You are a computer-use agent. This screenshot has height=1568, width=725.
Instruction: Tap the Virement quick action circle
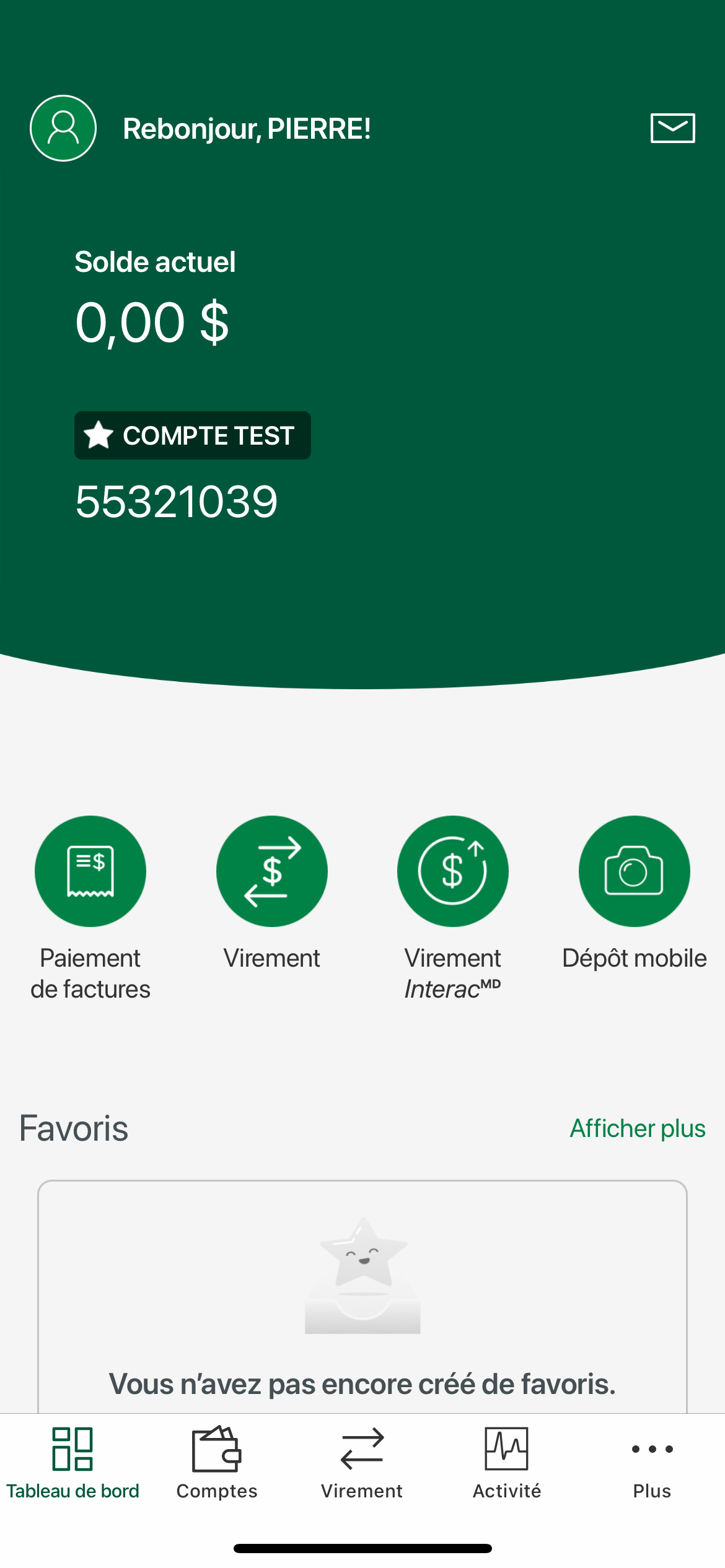(x=271, y=871)
